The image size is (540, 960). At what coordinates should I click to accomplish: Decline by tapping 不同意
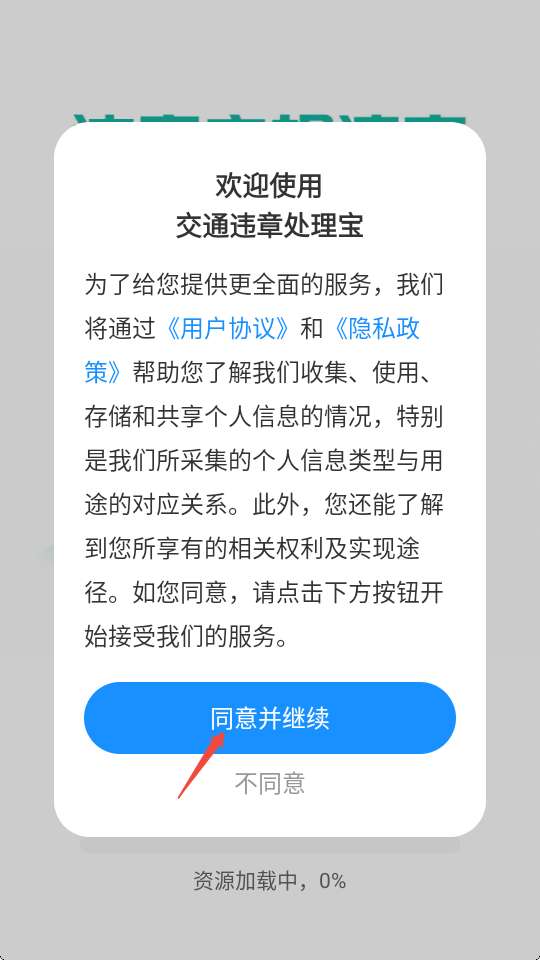click(x=269, y=783)
